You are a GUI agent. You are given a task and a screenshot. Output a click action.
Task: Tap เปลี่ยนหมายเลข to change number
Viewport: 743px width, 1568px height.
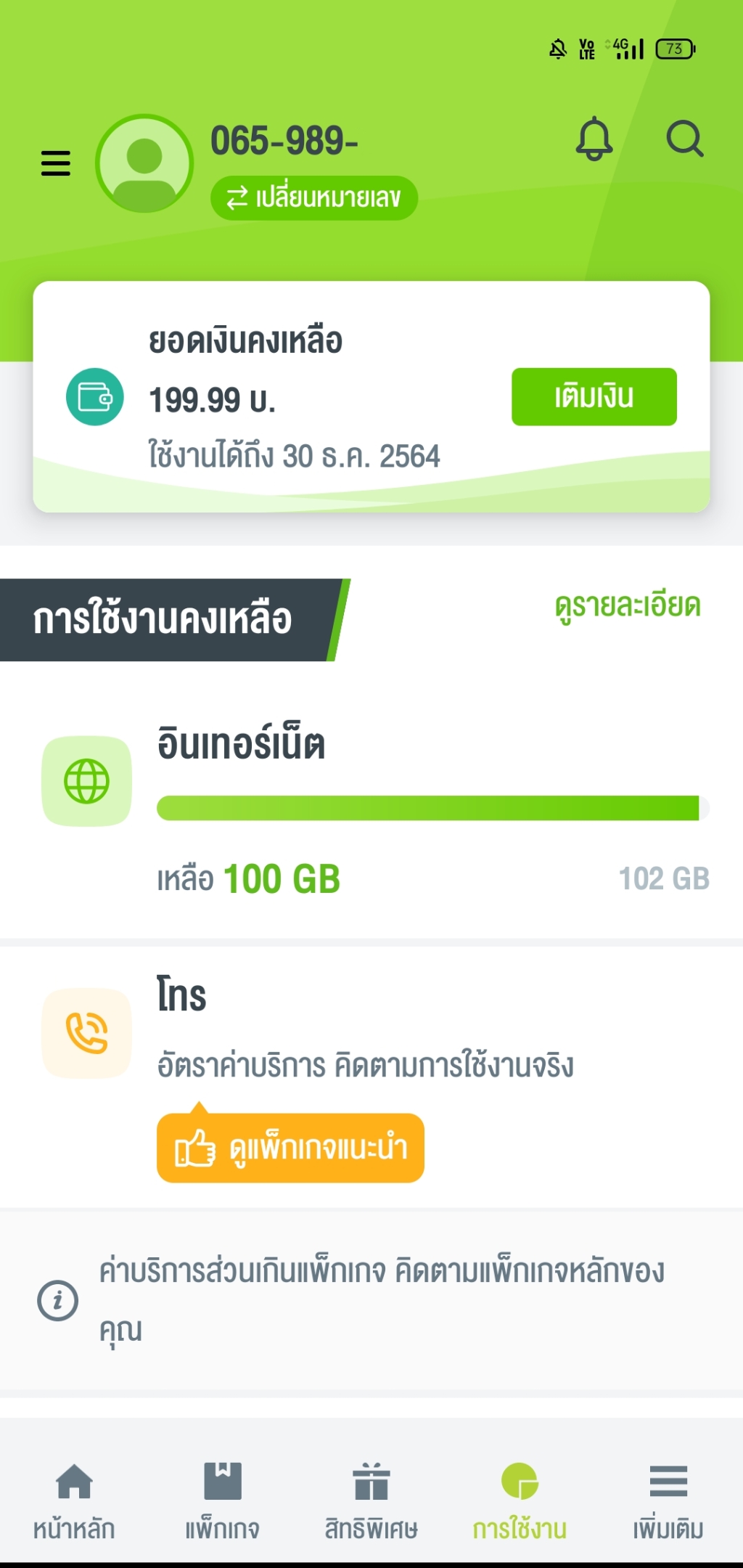[x=314, y=197]
